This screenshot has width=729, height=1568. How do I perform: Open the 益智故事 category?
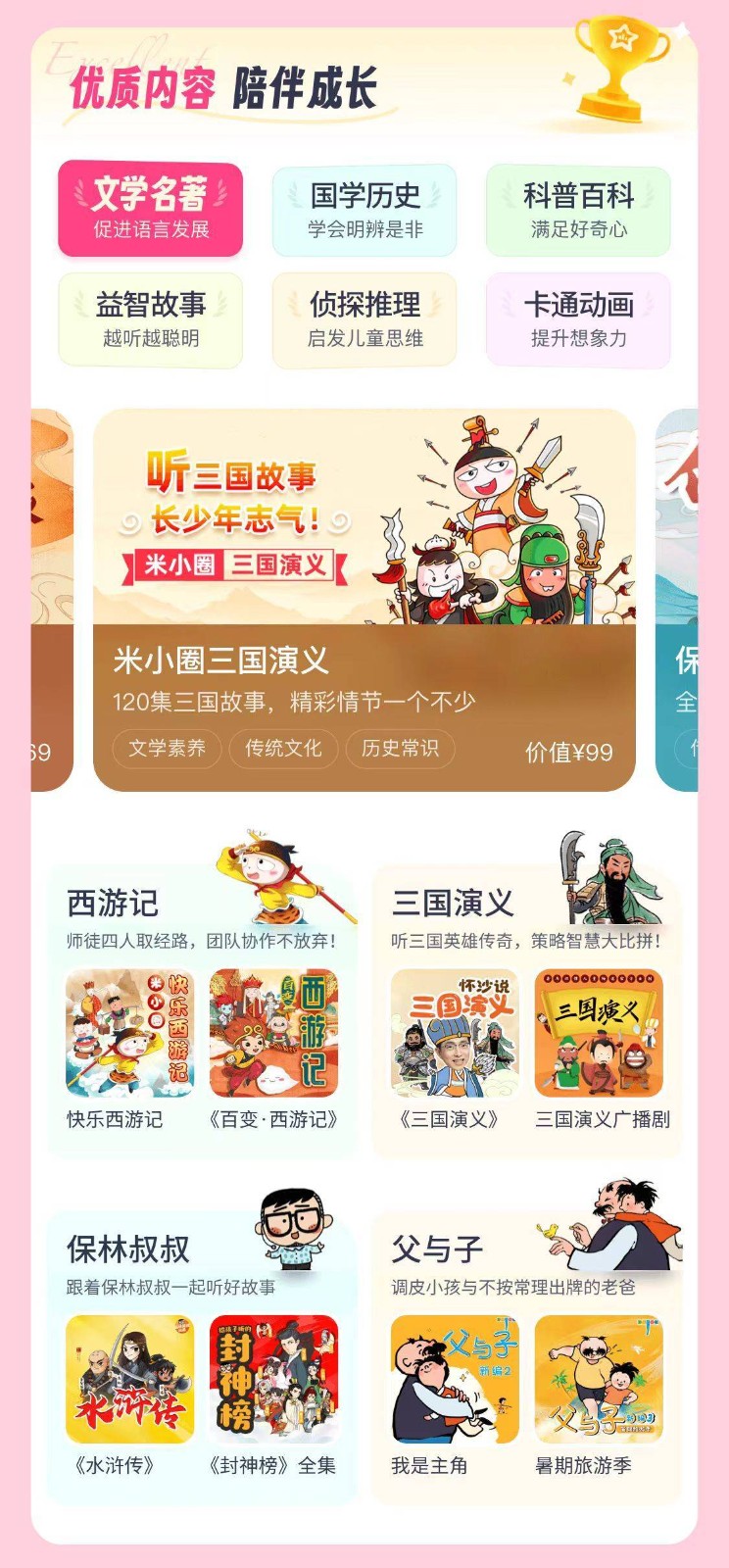pos(151,319)
